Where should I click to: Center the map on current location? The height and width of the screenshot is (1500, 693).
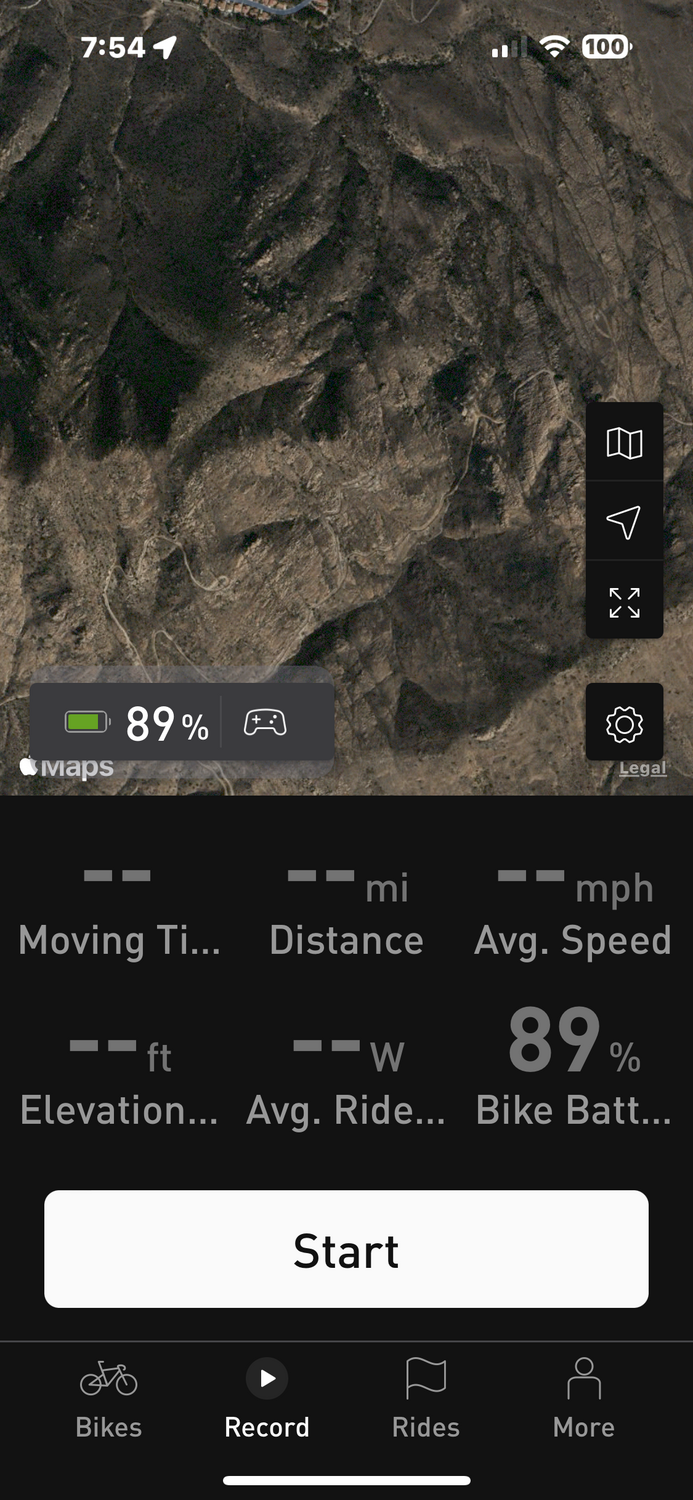click(x=624, y=521)
